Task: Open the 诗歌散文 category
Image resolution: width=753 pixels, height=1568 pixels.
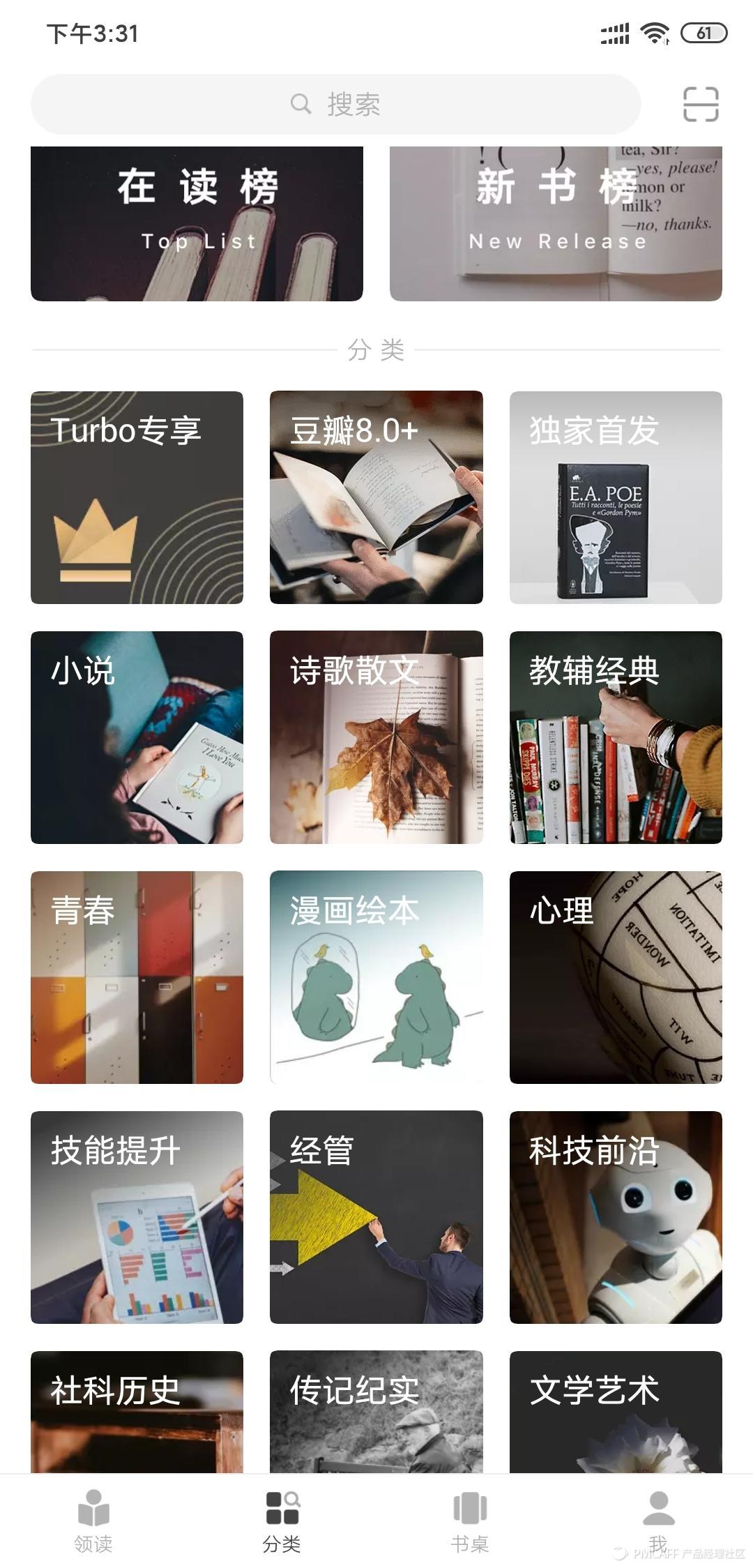Action: 376,737
